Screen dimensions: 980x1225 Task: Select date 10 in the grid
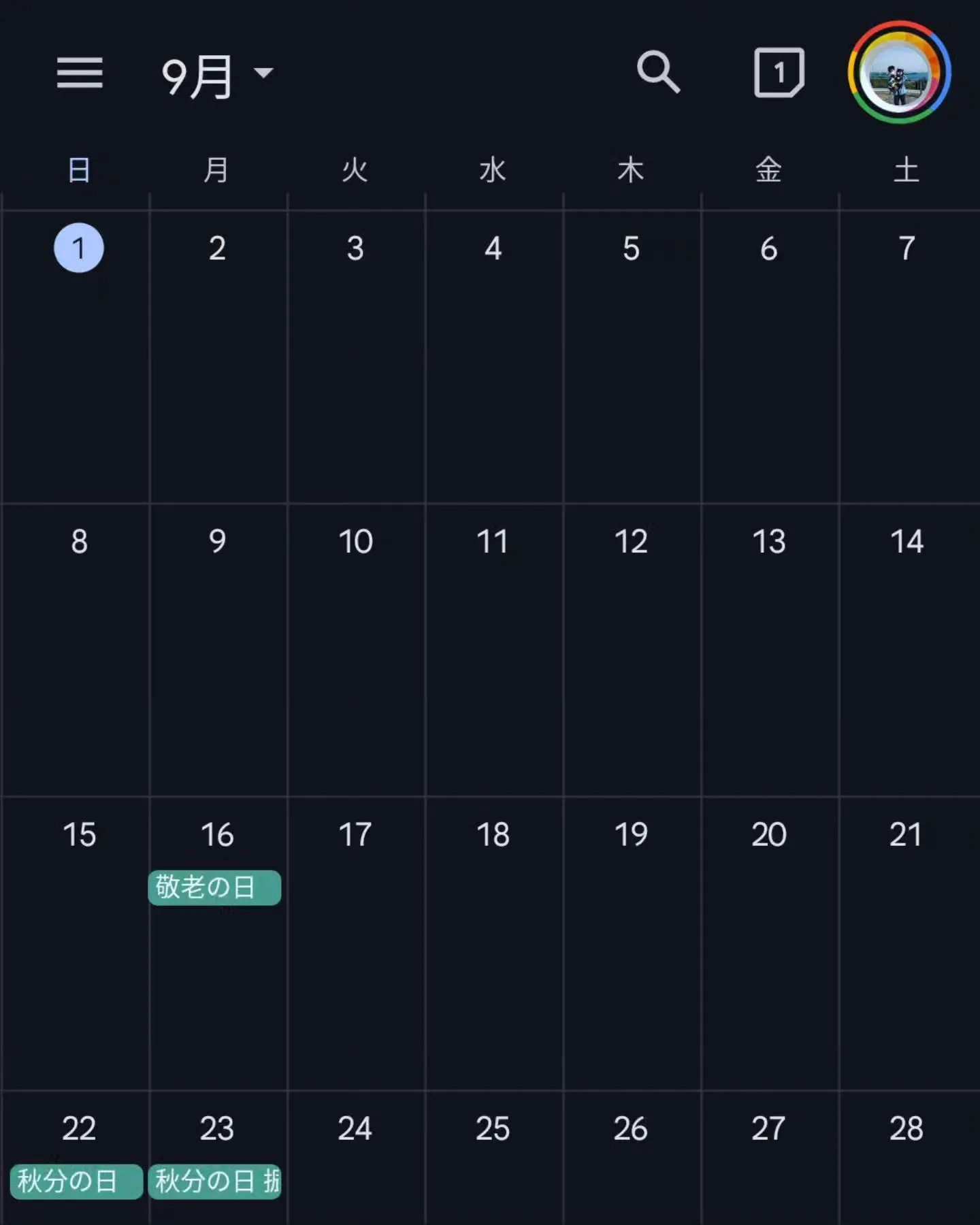click(x=355, y=542)
